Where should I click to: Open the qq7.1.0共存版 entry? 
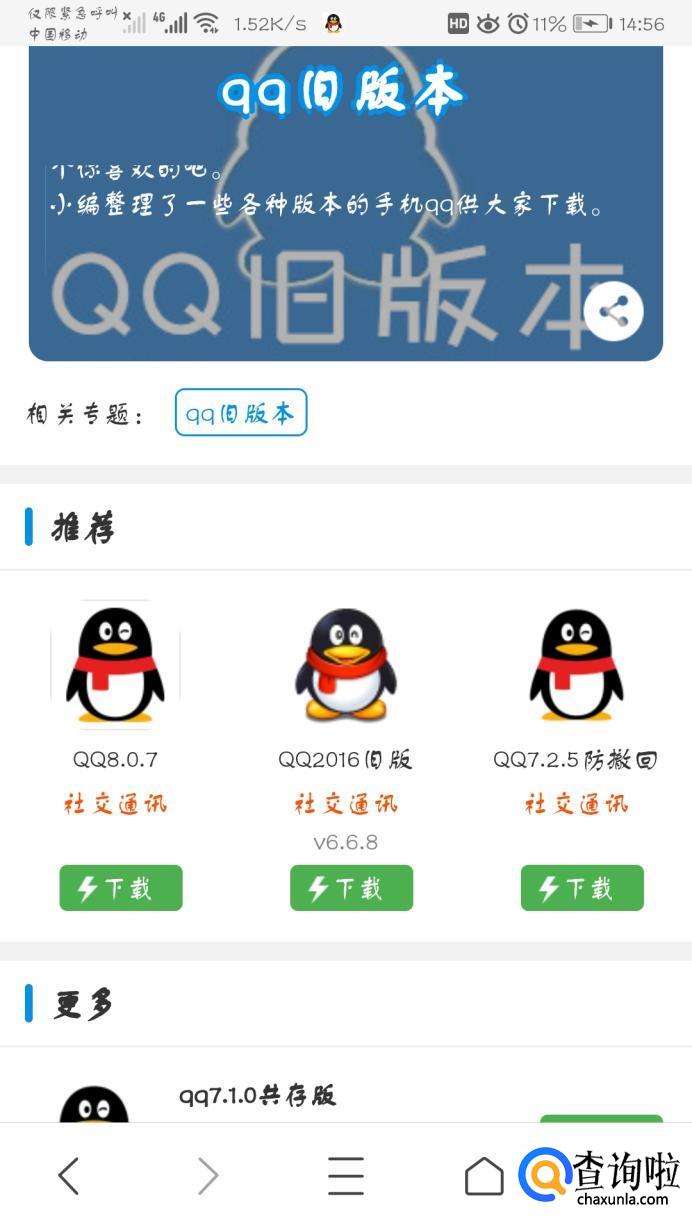pos(257,1096)
